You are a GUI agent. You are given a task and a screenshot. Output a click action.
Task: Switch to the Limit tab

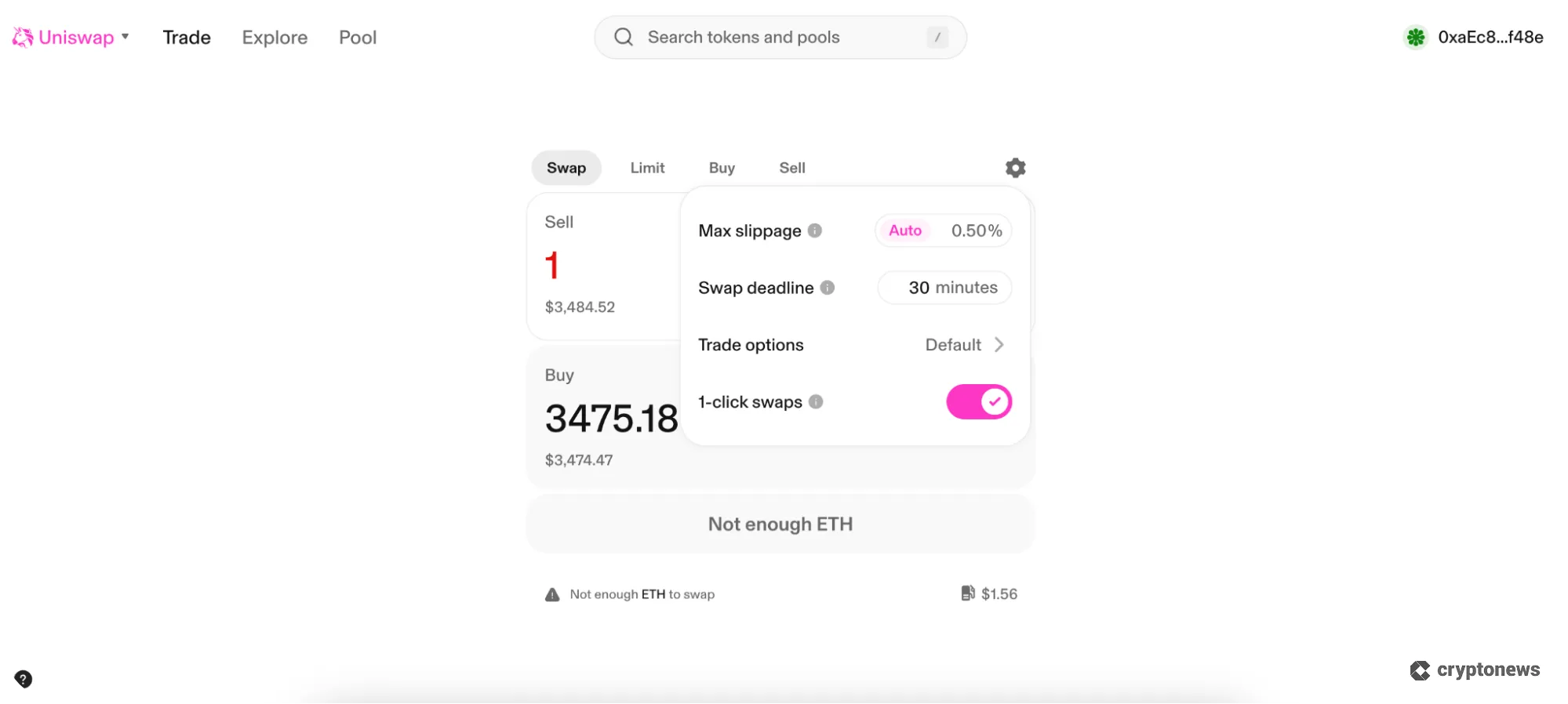pyautogui.click(x=647, y=168)
